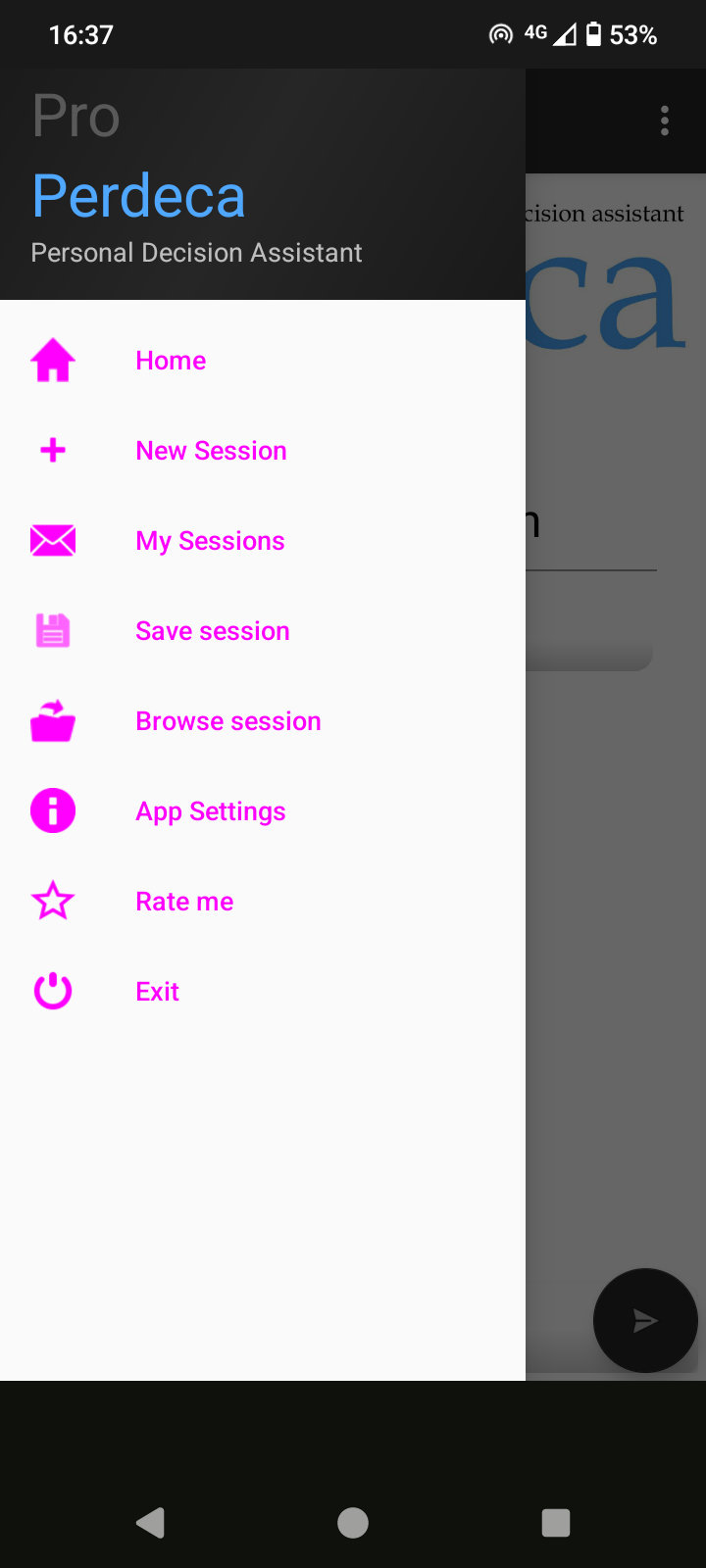The image size is (706, 1568).
Task: Open App Settings
Action: click(263, 811)
